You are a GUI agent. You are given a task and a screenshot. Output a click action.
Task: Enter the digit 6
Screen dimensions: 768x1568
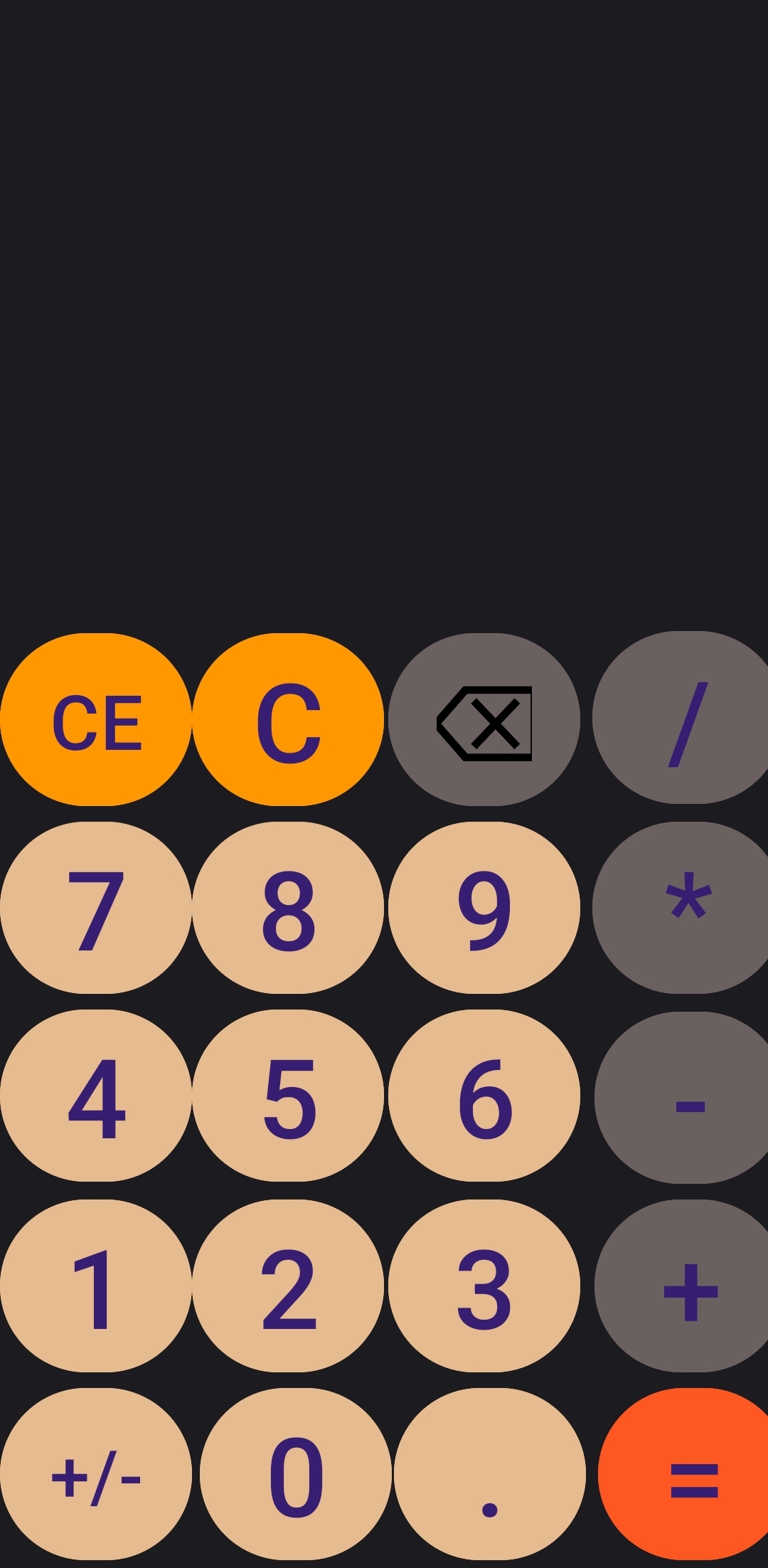(x=484, y=1096)
